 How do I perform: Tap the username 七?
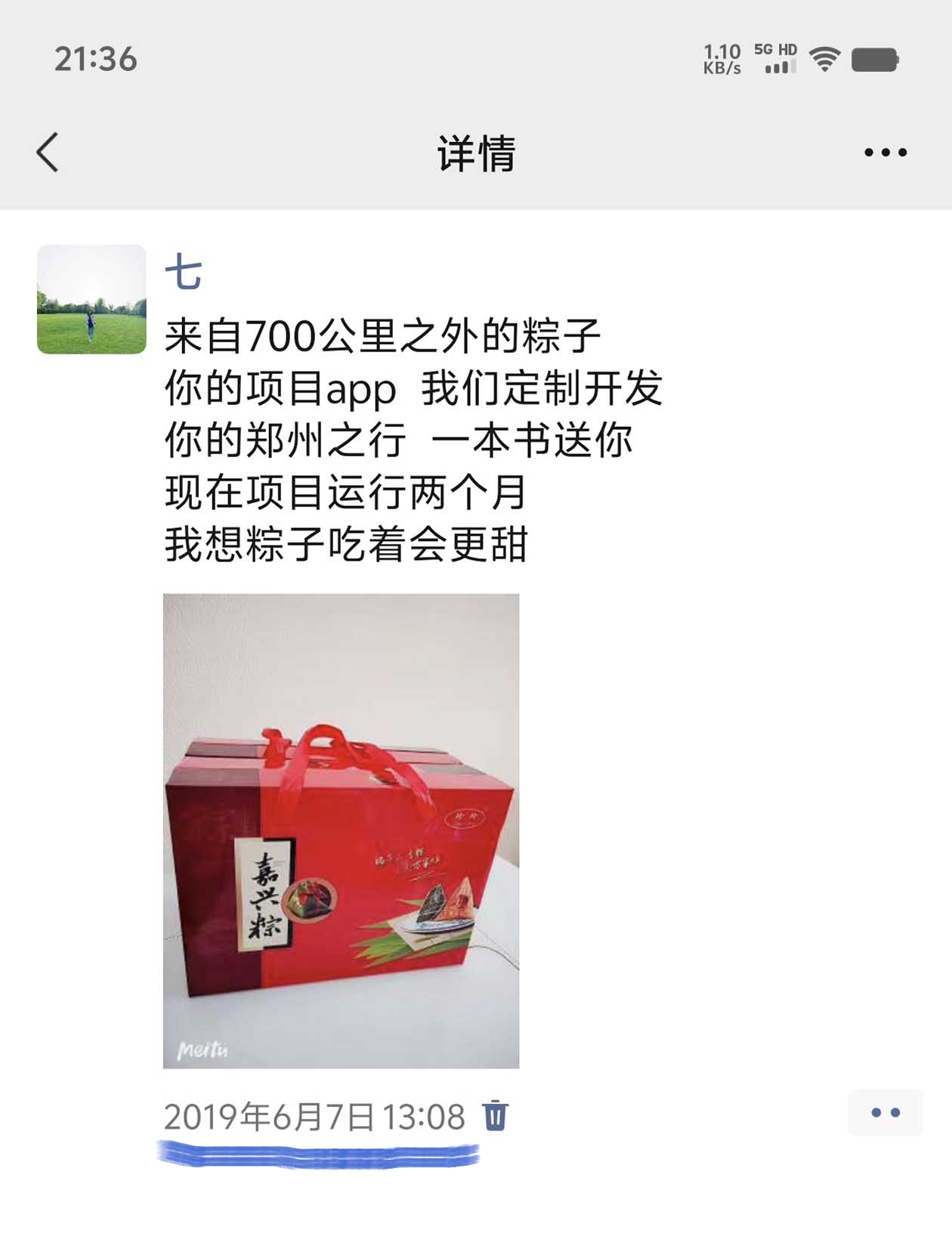pyautogui.click(x=184, y=273)
